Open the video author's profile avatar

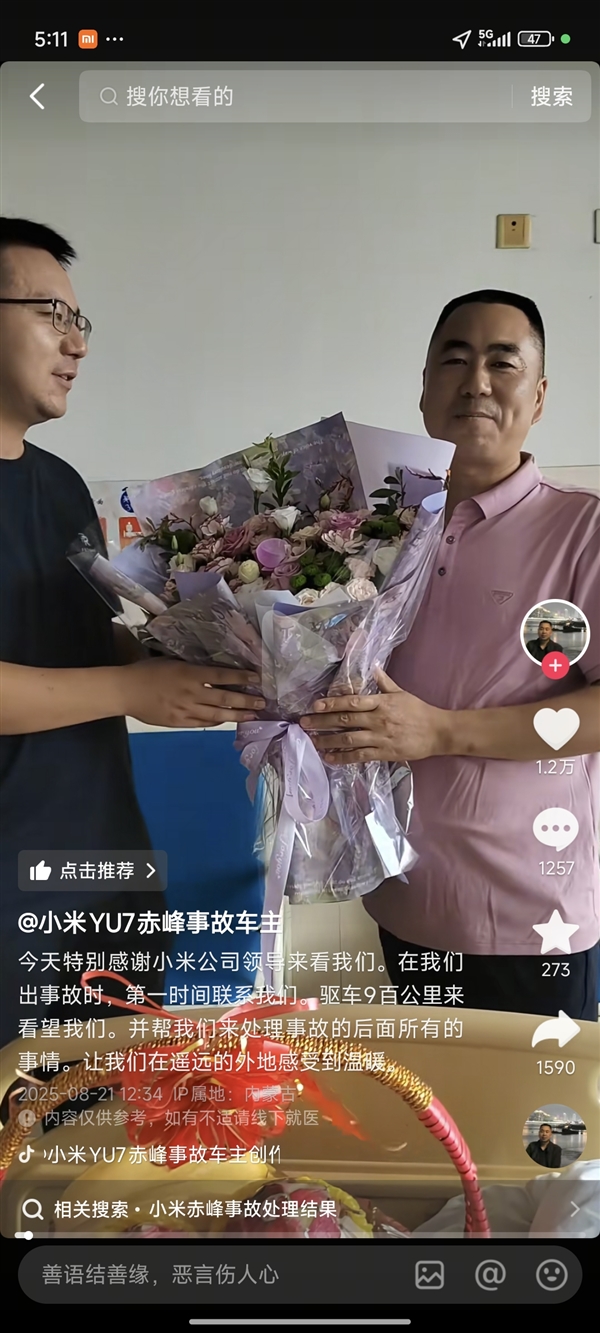pyautogui.click(x=555, y=632)
